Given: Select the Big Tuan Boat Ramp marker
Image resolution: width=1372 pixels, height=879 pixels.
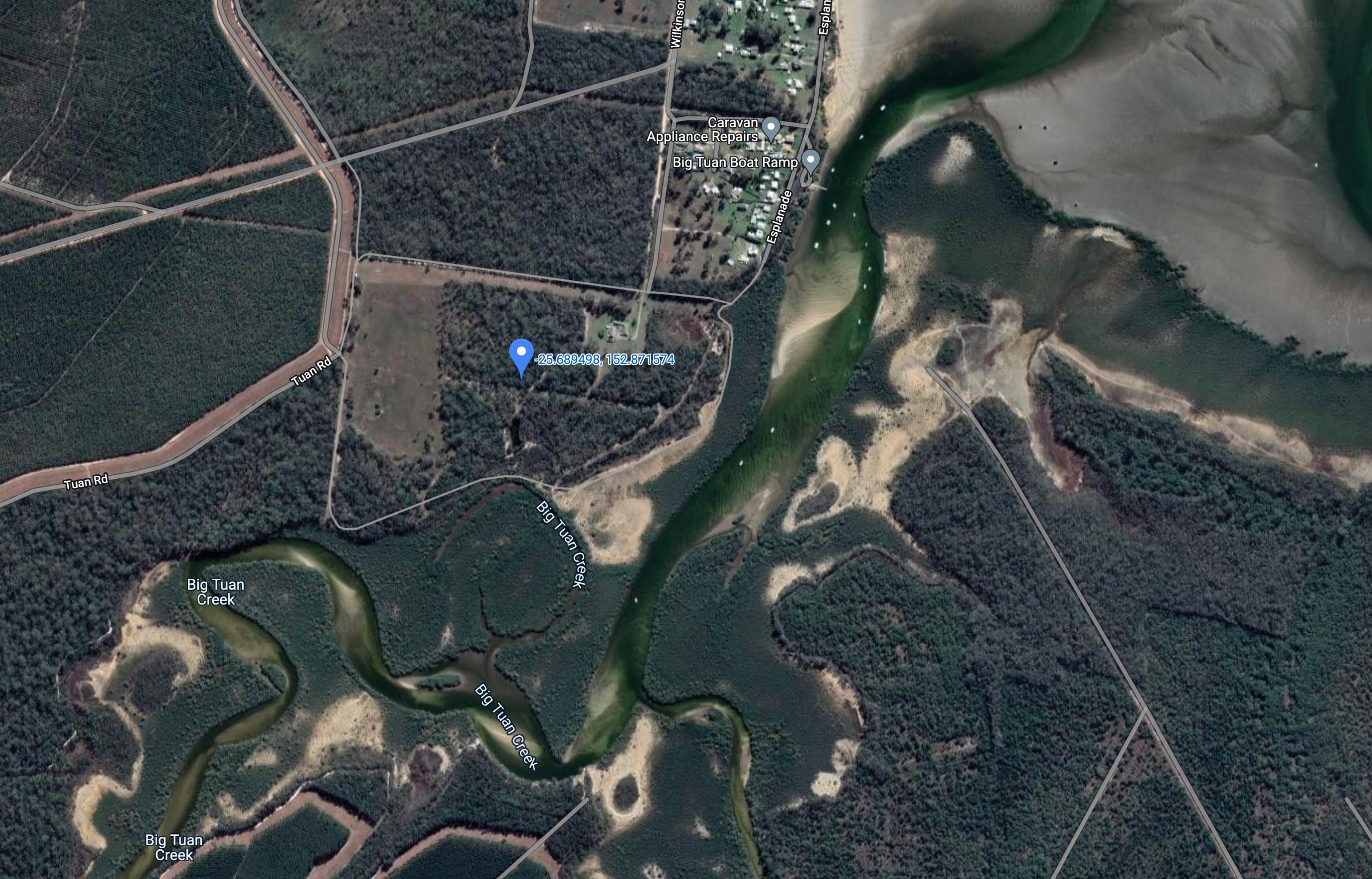Looking at the screenshot, I should 810,161.
